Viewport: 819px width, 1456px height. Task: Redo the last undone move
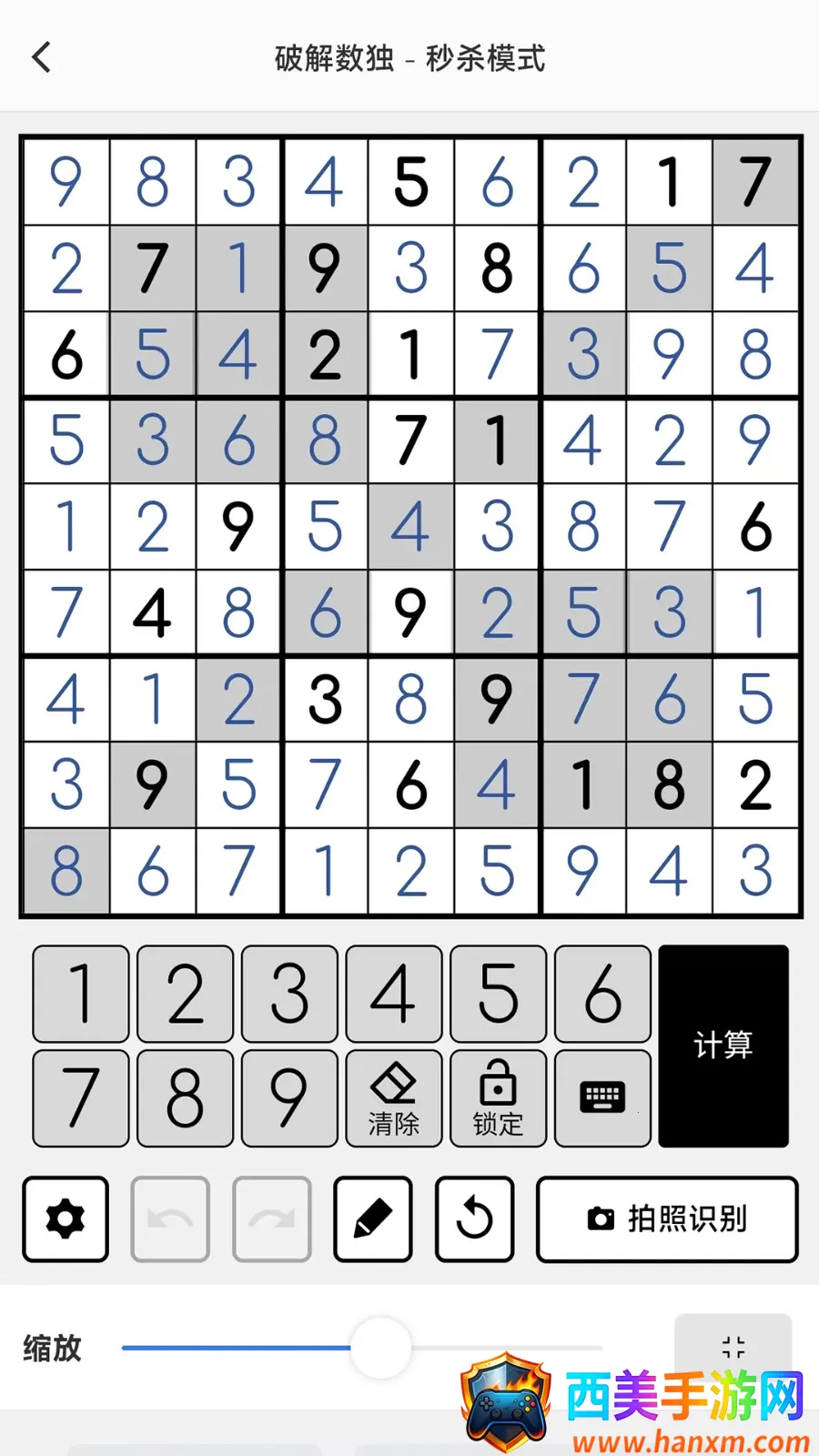(x=272, y=1219)
